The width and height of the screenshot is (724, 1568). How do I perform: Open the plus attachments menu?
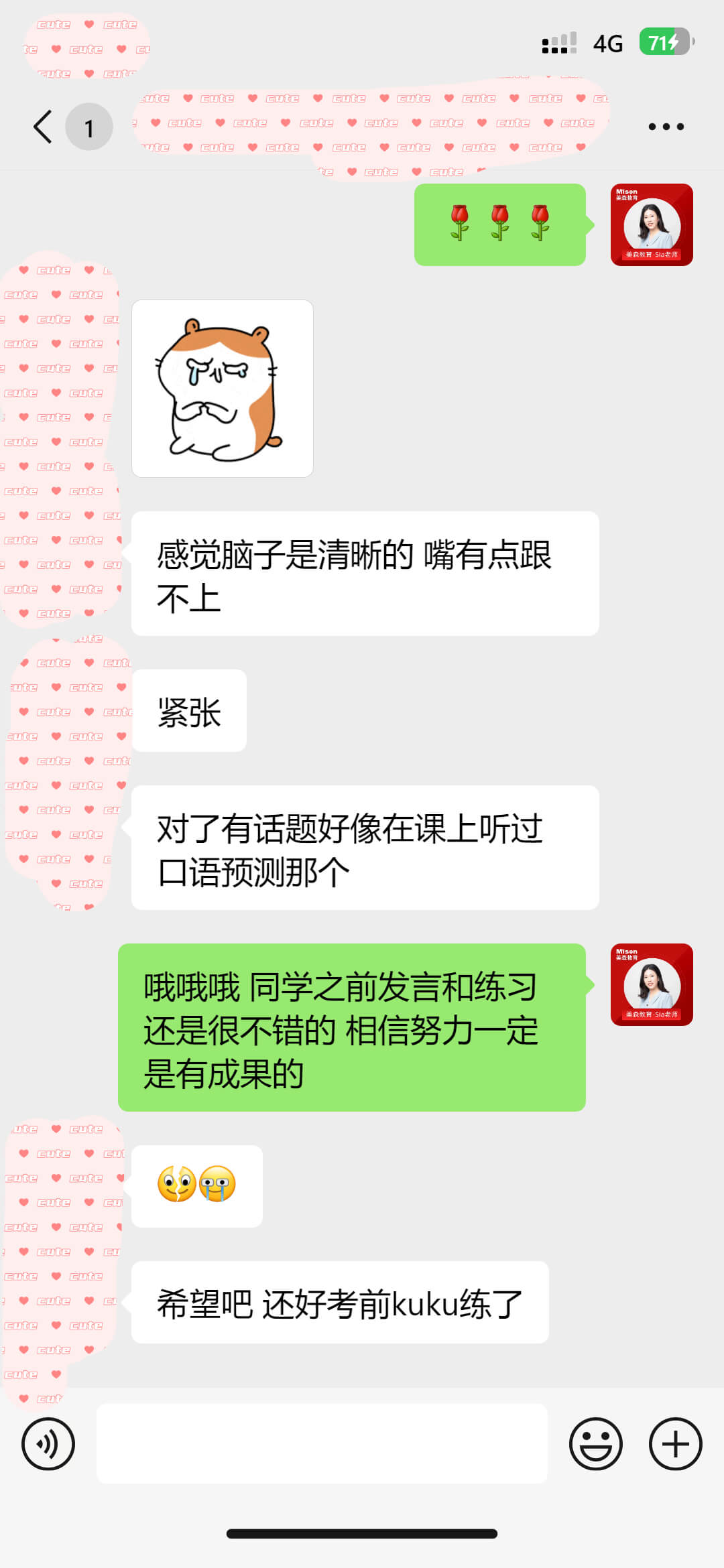(675, 1444)
